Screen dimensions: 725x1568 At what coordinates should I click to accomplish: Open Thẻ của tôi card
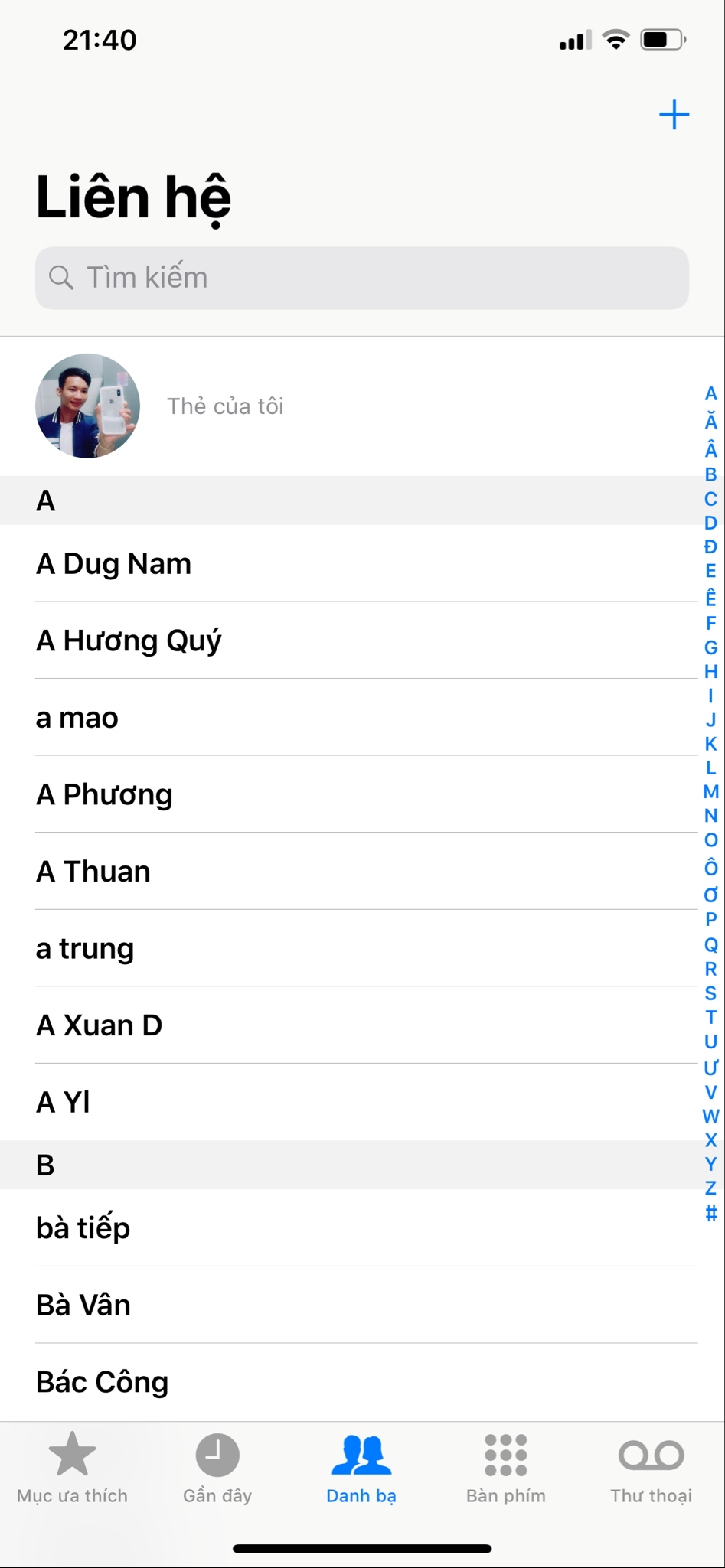[362, 406]
